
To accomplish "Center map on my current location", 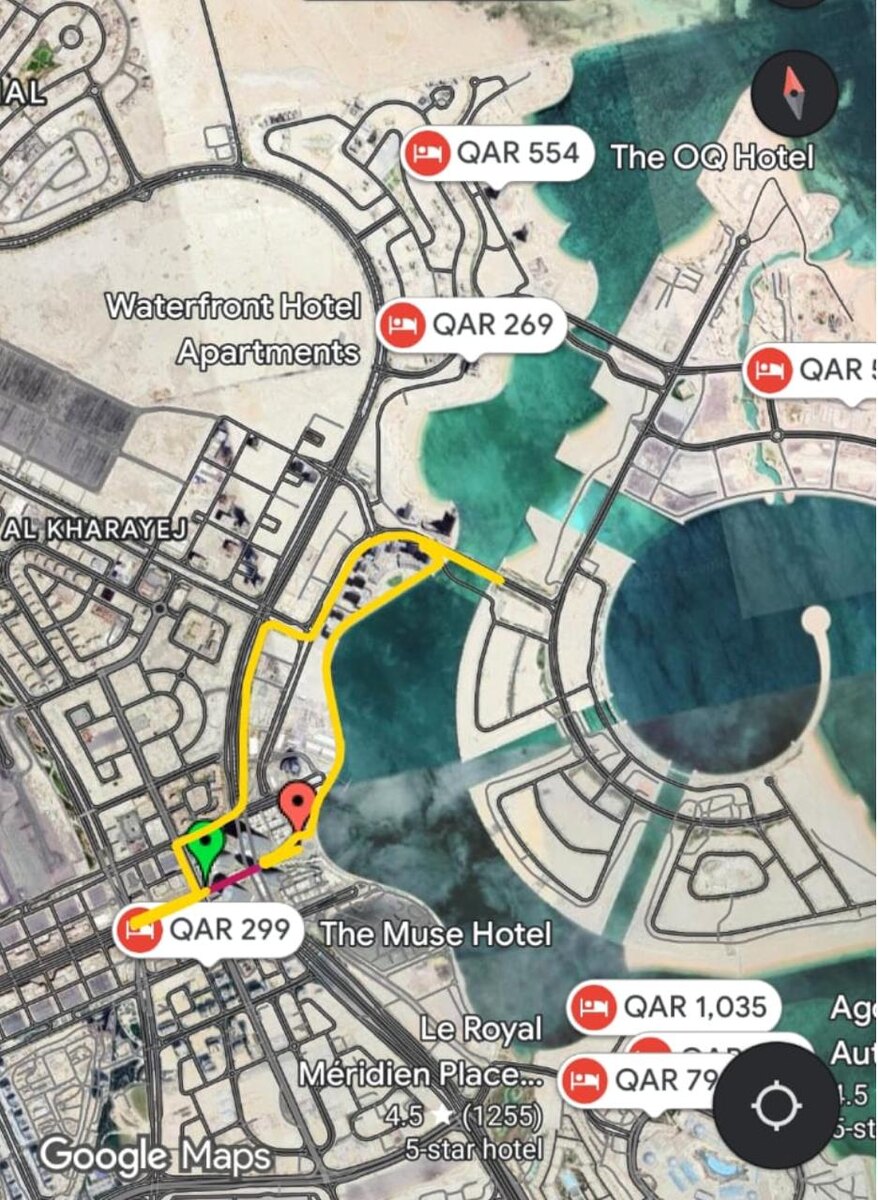I will (x=777, y=1105).
